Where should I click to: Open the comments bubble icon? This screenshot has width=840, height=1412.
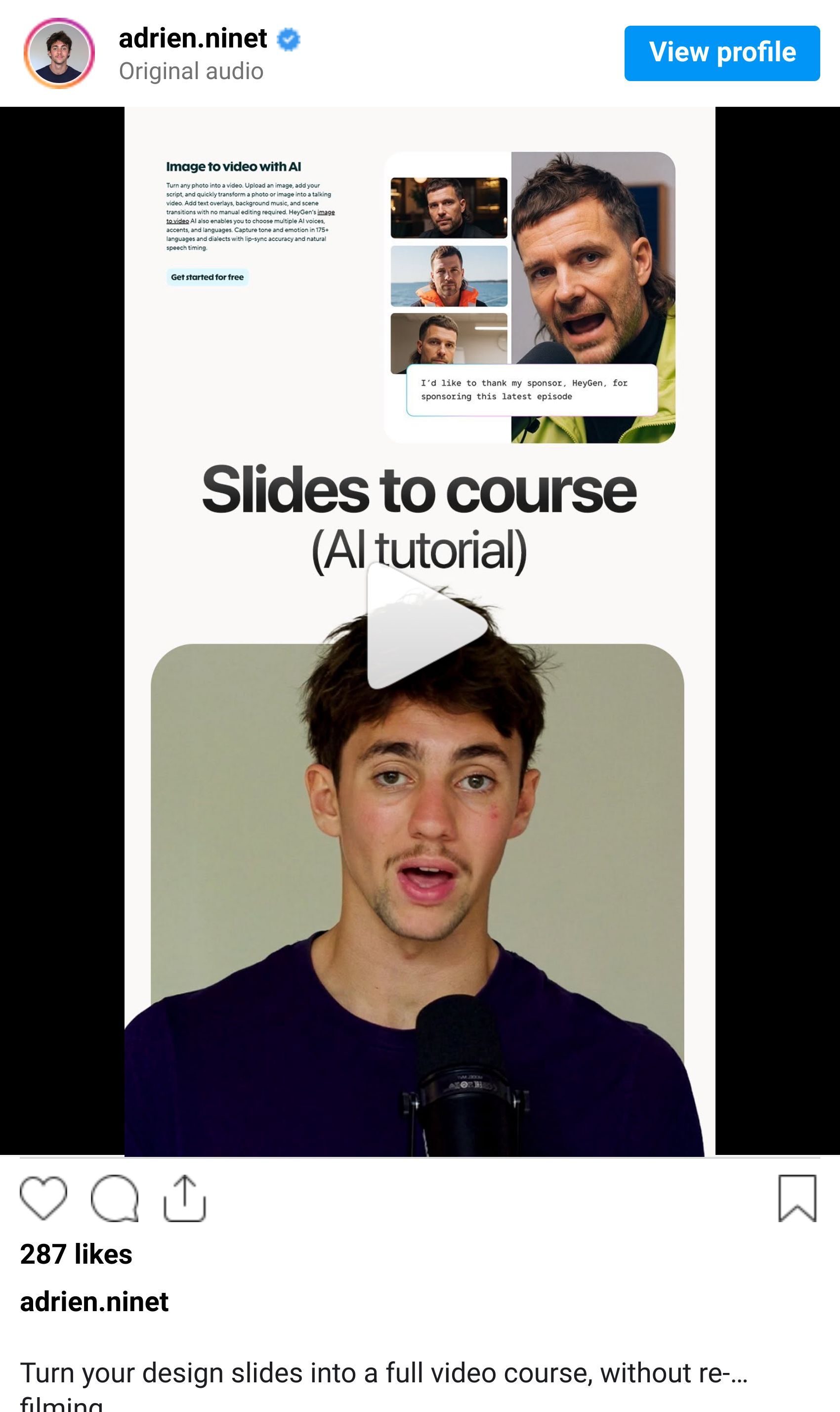pyautogui.click(x=114, y=1198)
